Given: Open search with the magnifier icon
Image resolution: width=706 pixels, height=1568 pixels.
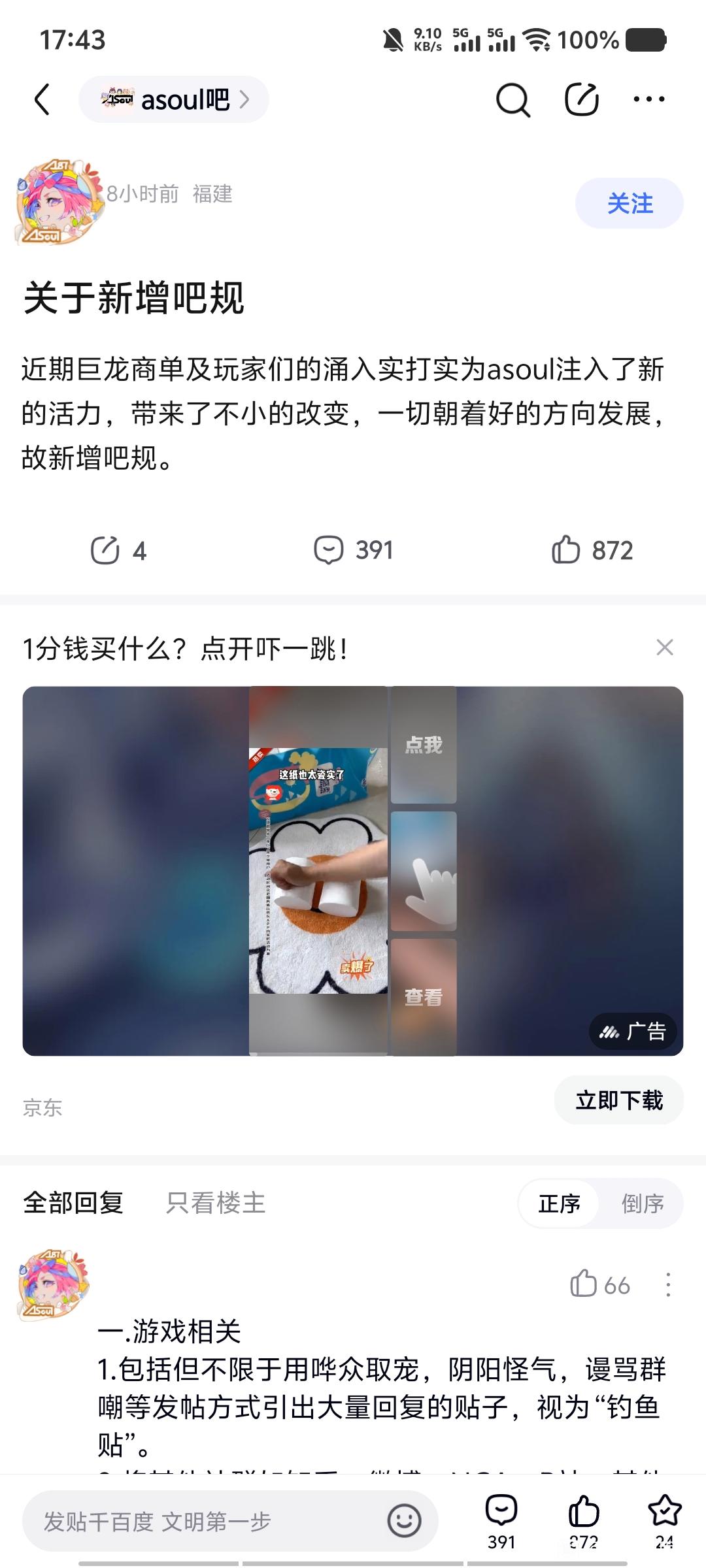Looking at the screenshot, I should coord(513,100).
